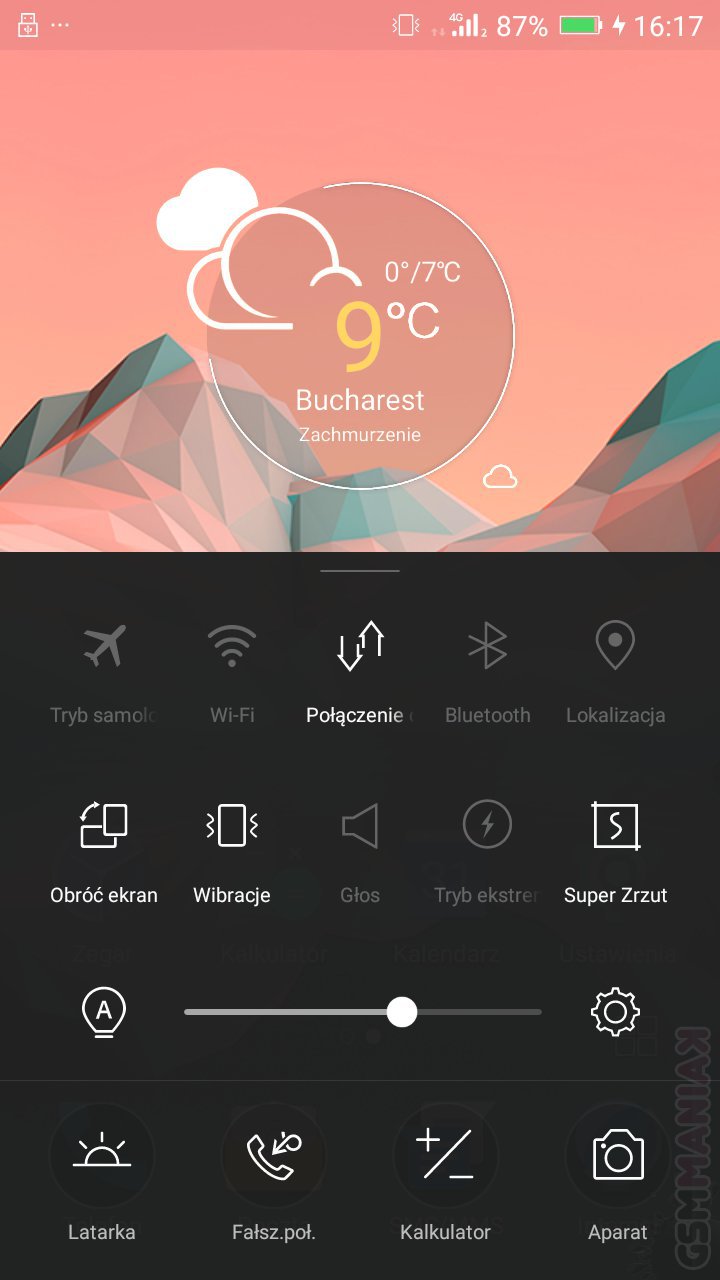This screenshot has height=1280, width=720.
Task: Open the Kalkulator shortcut
Action: pyautogui.click(x=445, y=1157)
